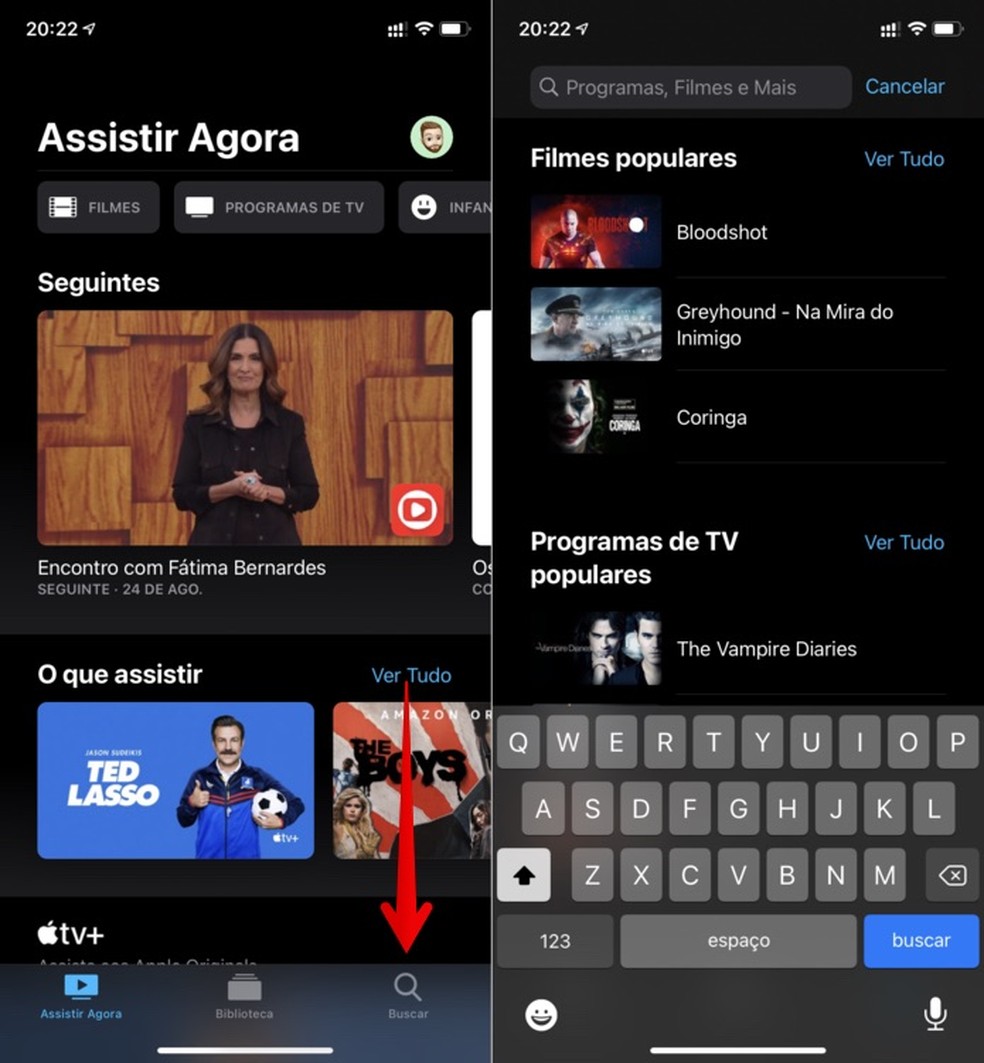Cancel the search
Viewport: 984px width, 1063px height.
904,87
